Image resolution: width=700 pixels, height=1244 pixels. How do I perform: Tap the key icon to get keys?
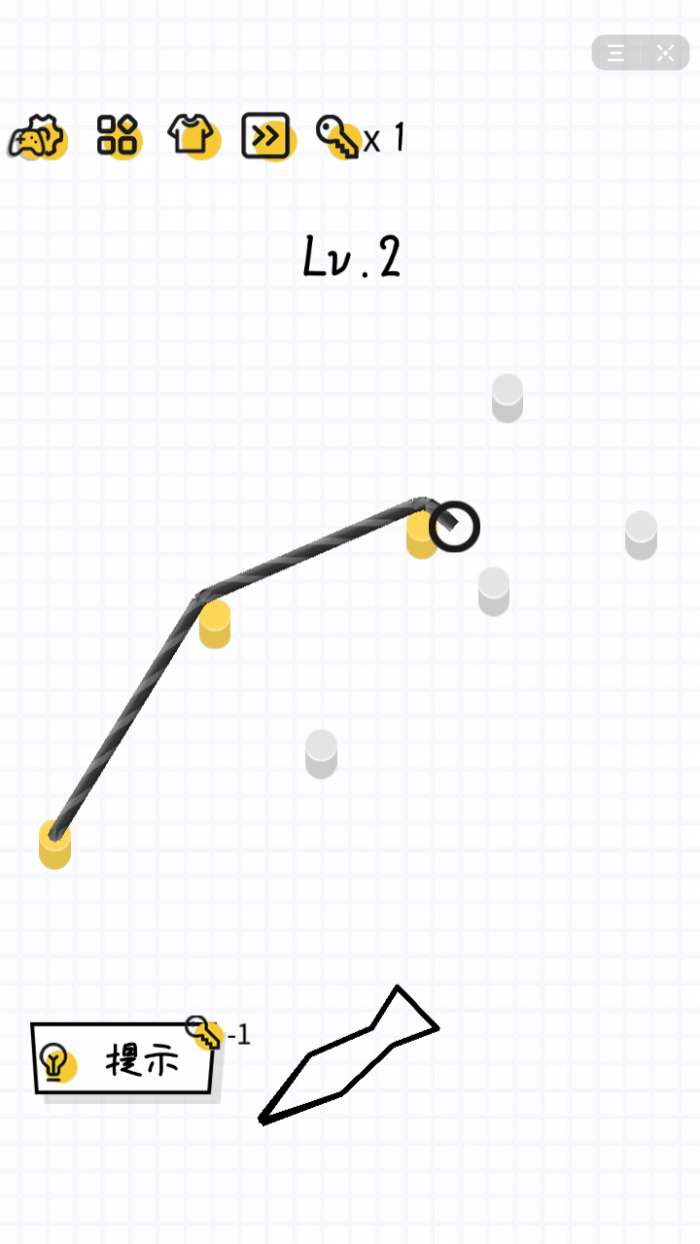pyautogui.click(x=338, y=137)
